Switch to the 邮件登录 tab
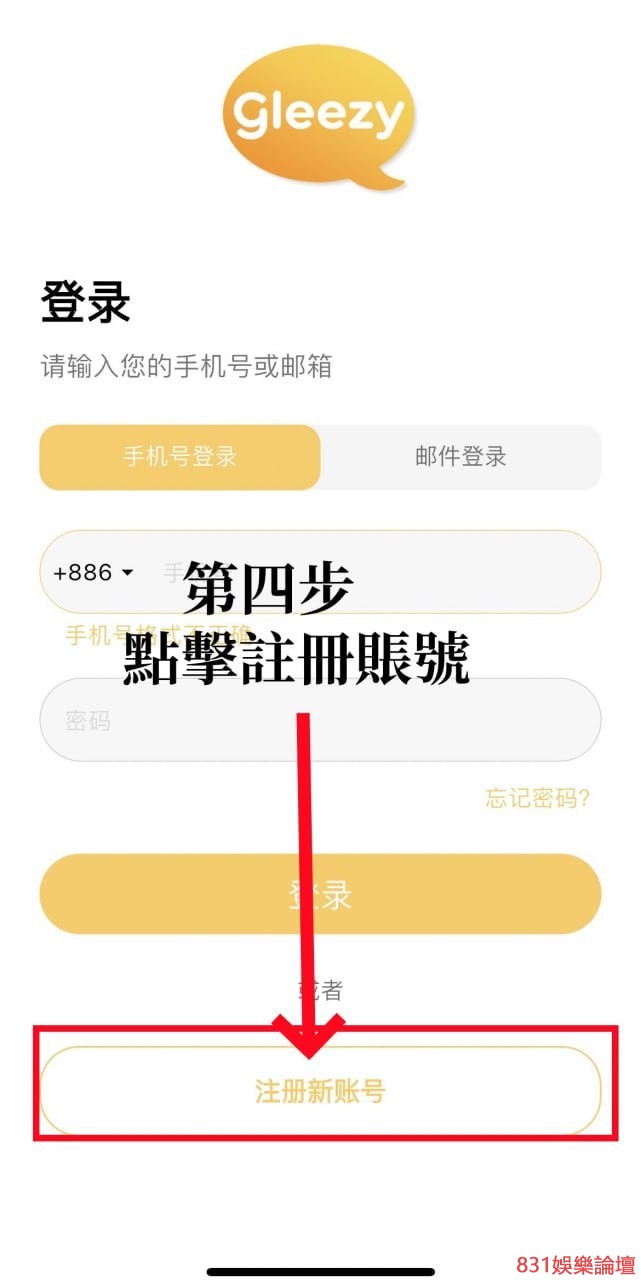The image size is (641, 1280). (461, 457)
